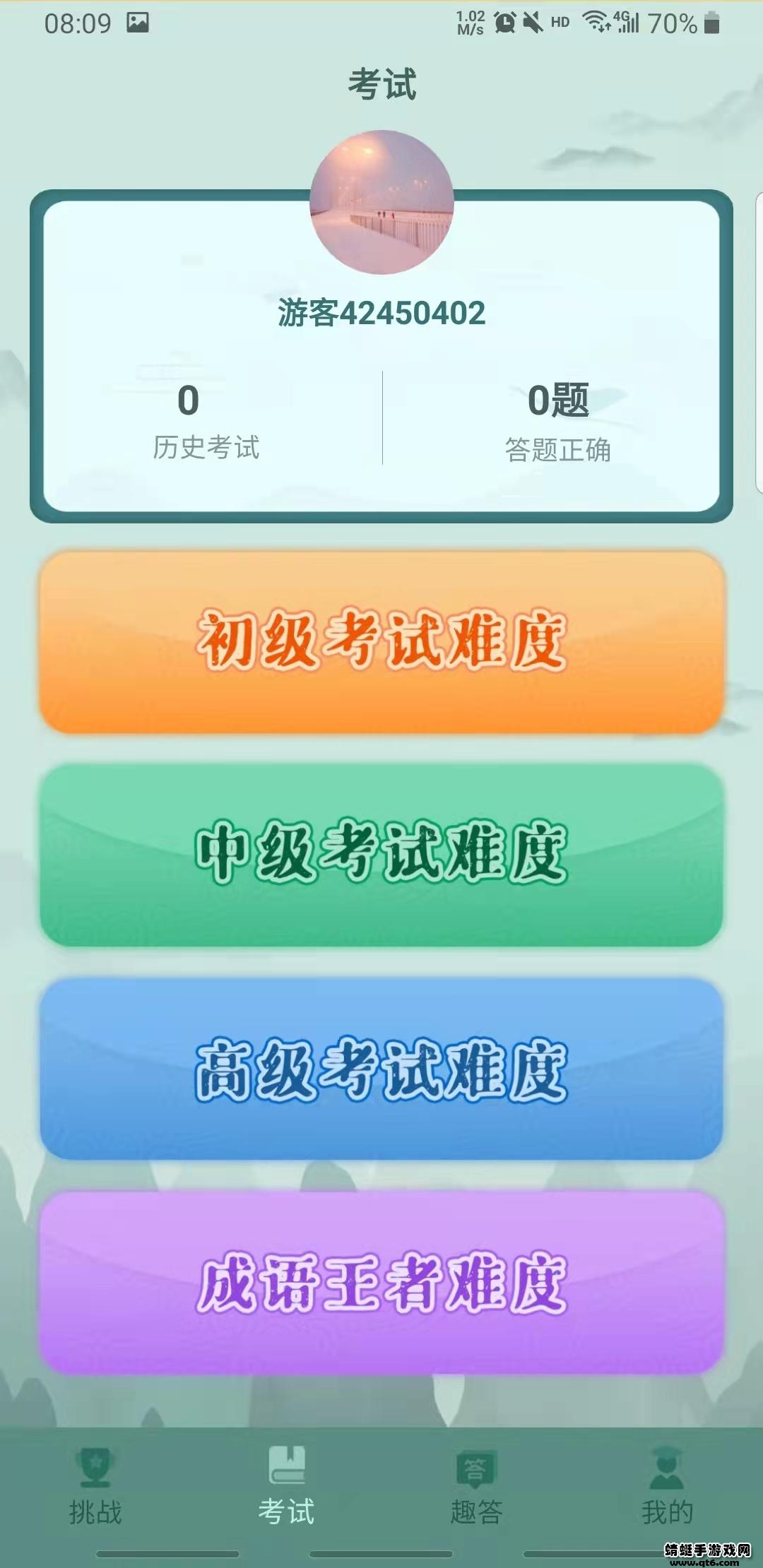This screenshot has width=763, height=1568.
Task: Select 中级考试难度 difficulty
Action: point(381,855)
